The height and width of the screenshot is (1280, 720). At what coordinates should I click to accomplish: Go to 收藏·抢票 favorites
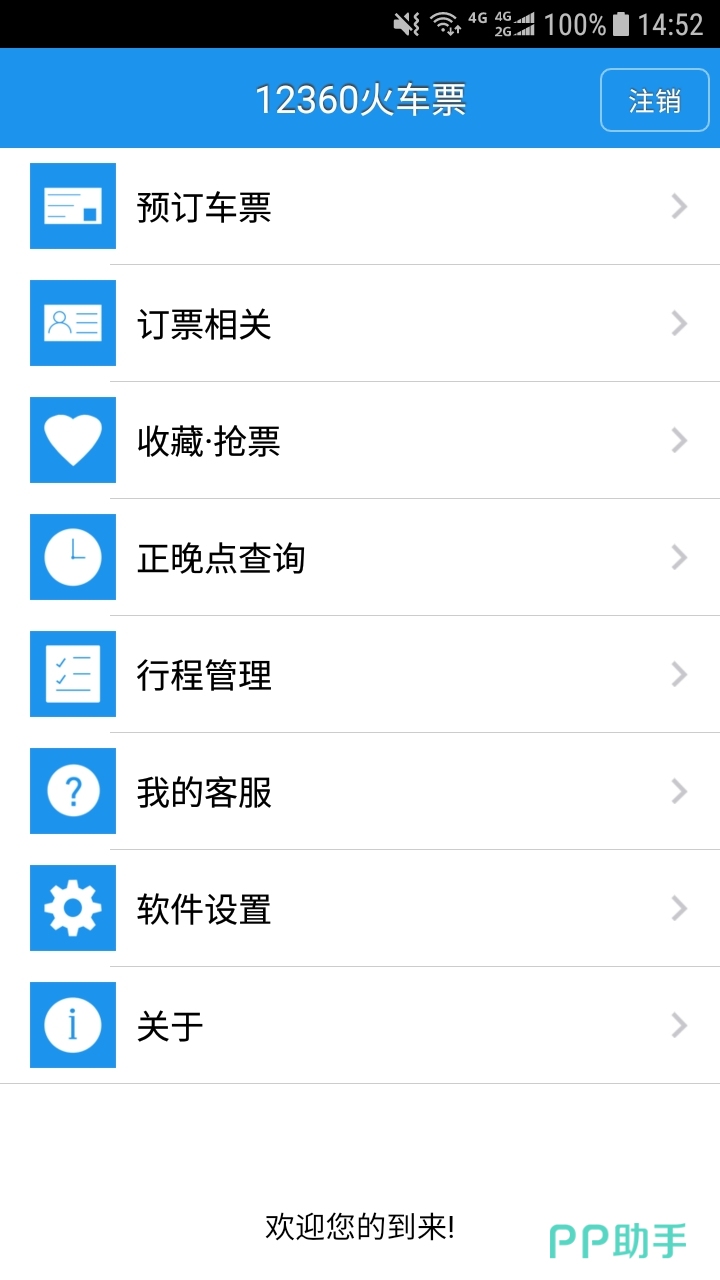(x=360, y=441)
